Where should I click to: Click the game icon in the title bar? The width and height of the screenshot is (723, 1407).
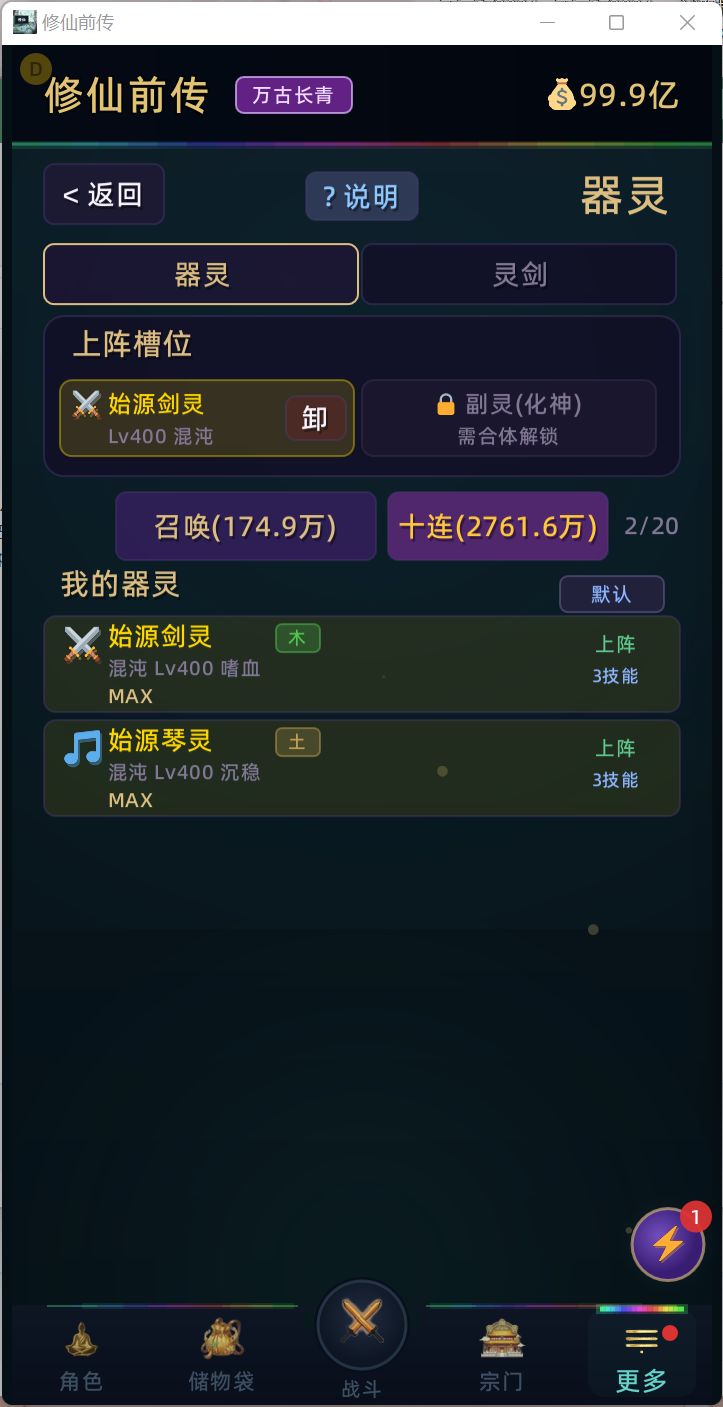[24, 21]
